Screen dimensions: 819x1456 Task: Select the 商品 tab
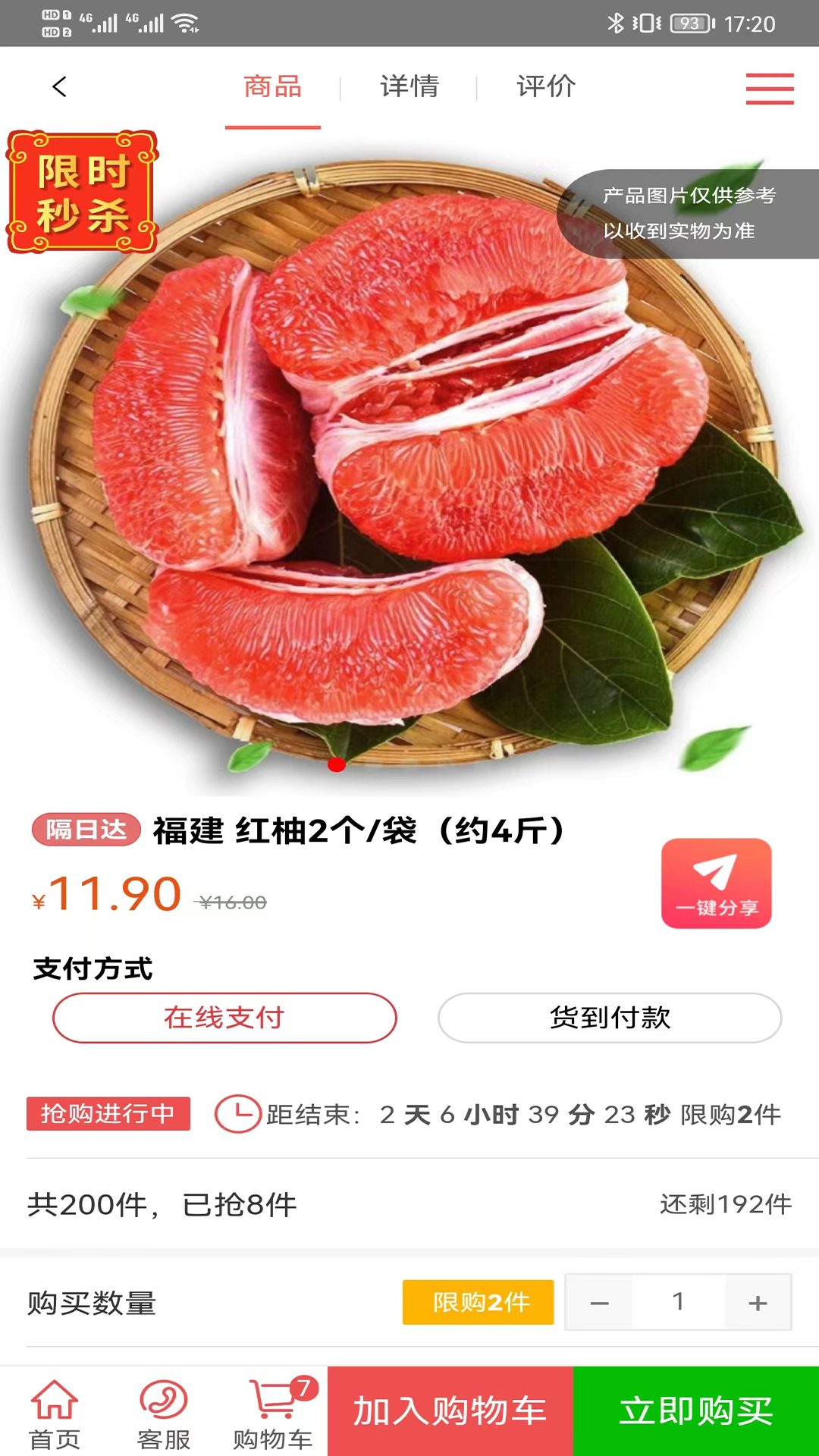pyautogui.click(x=273, y=86)
